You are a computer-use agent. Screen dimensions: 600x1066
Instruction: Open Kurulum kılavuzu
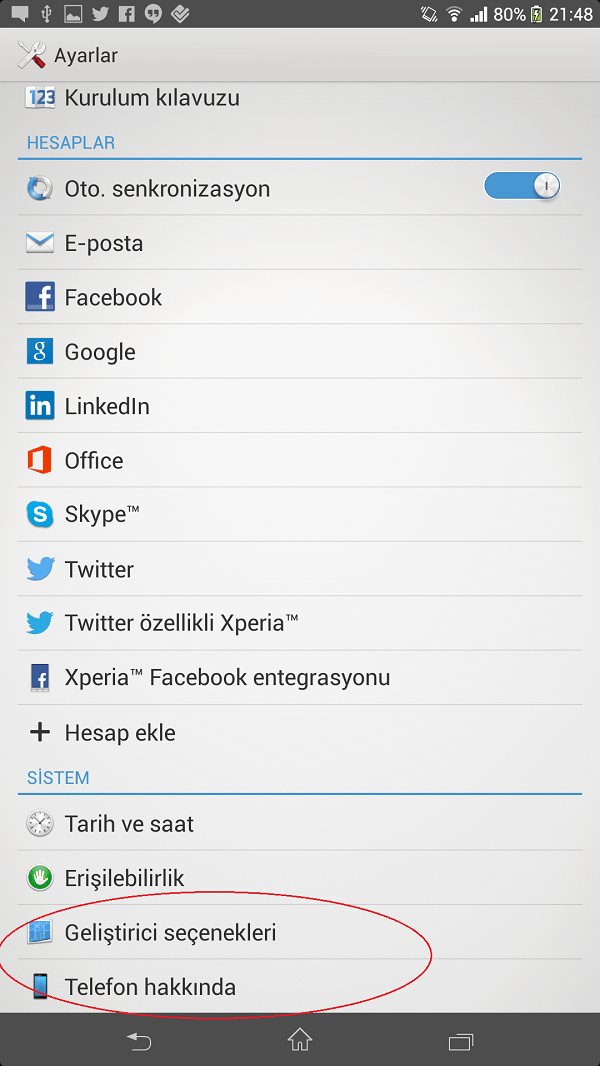pos(300,99)
